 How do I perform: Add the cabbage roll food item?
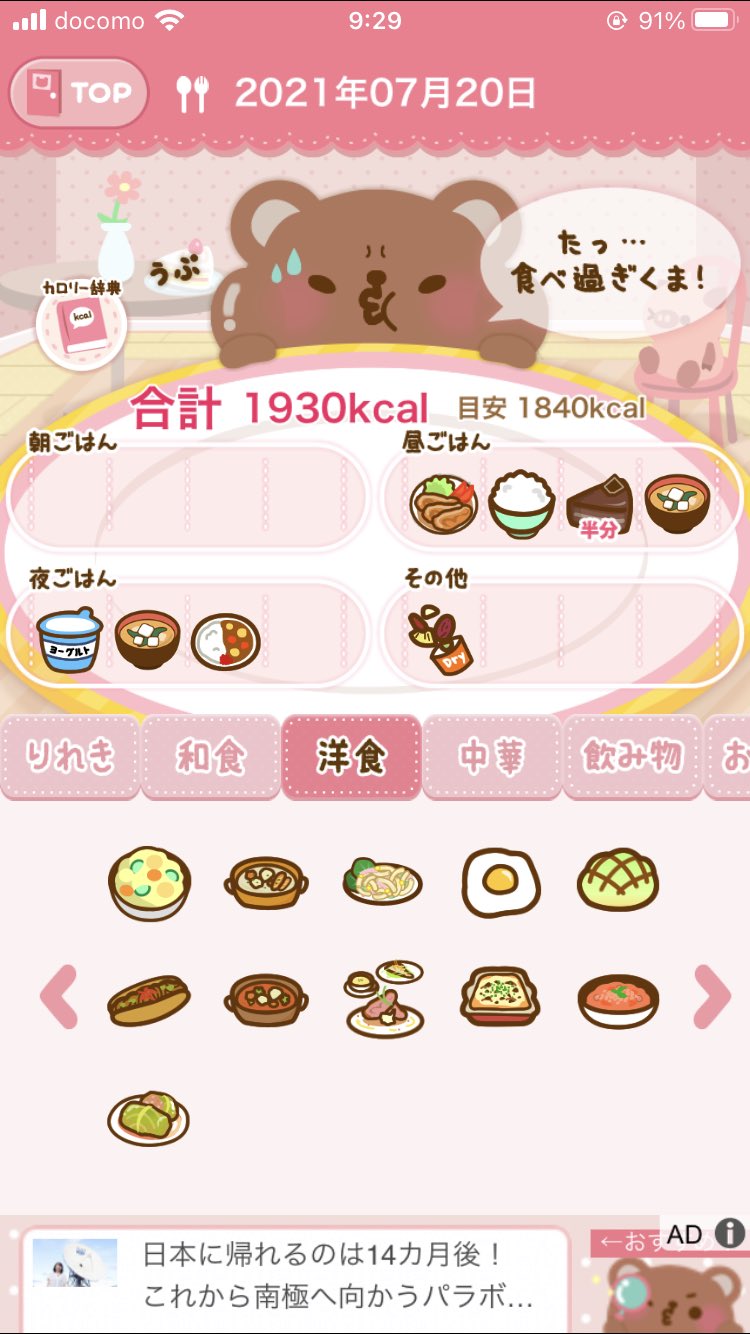click(148, 1117)
